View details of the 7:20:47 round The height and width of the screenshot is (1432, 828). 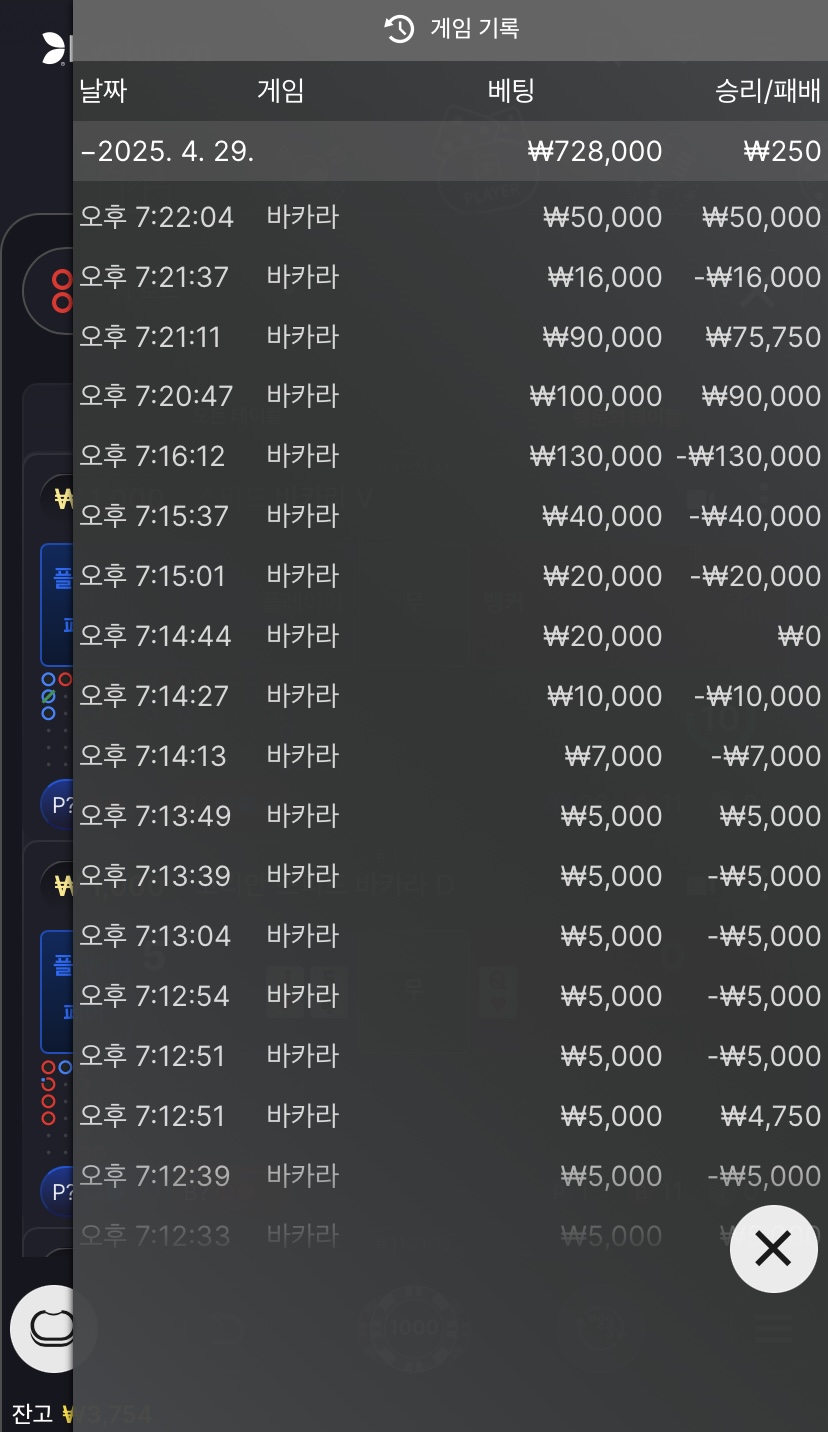450,397
